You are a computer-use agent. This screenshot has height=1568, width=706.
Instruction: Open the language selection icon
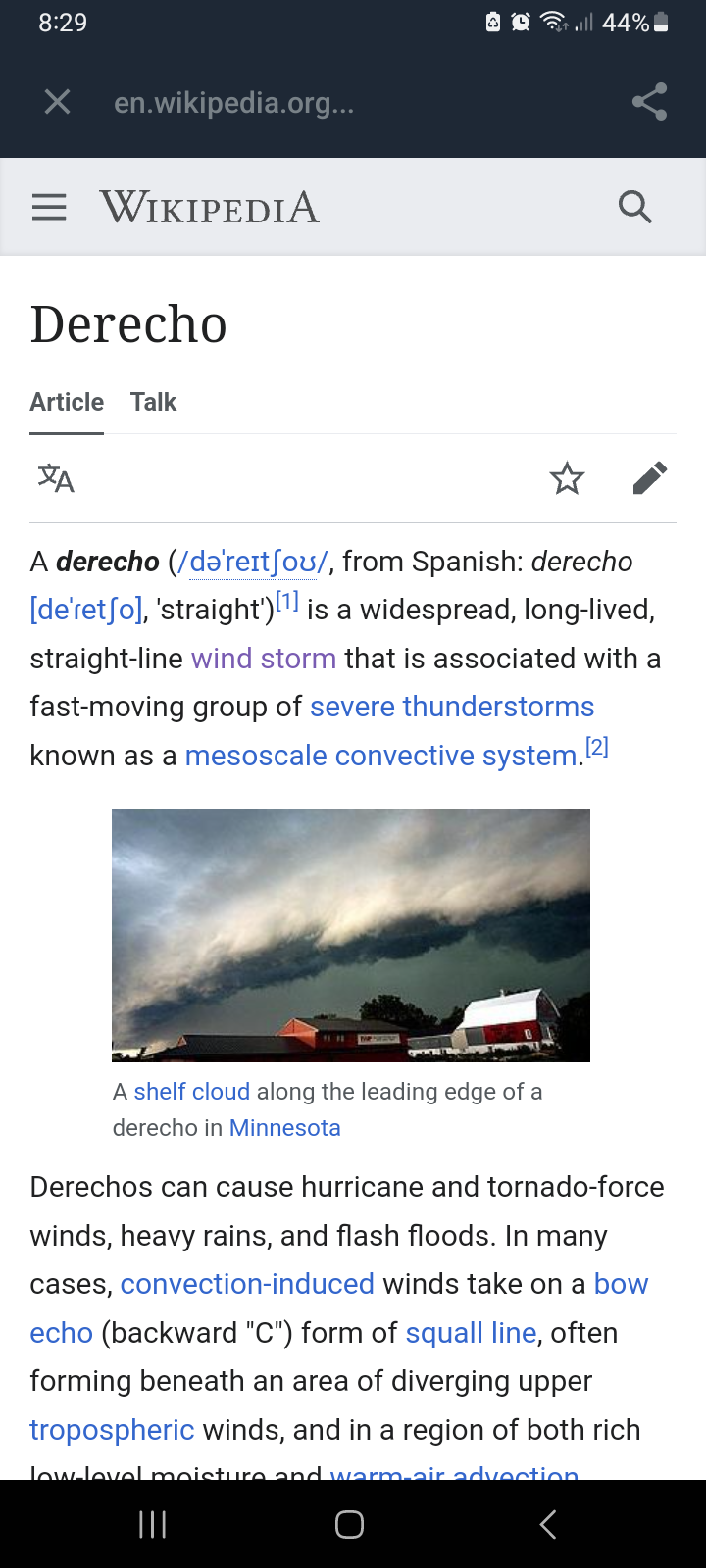pos(56,478)
